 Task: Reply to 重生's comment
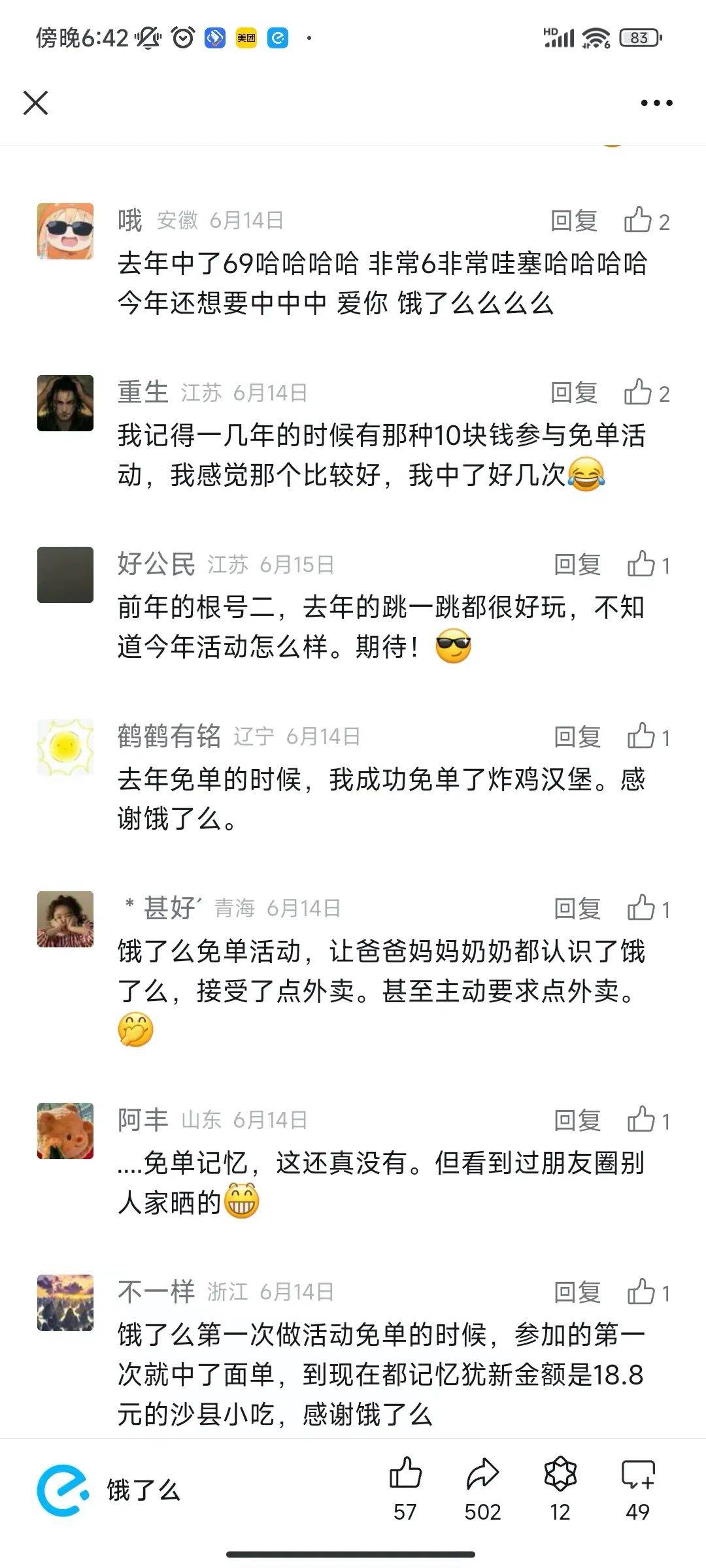coord(573,393)
